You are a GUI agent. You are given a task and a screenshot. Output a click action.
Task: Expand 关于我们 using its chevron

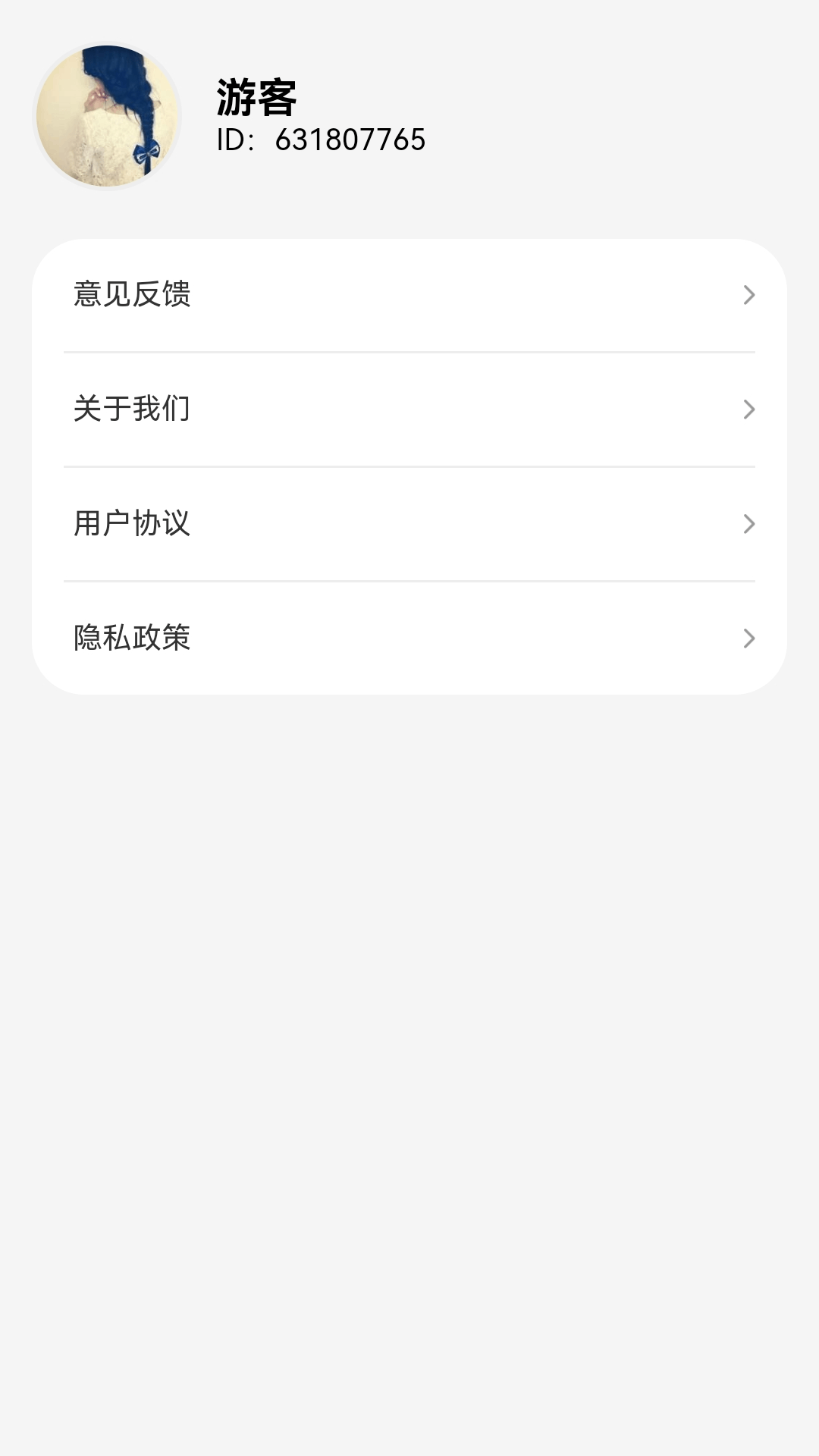click(x=749, y=409)
